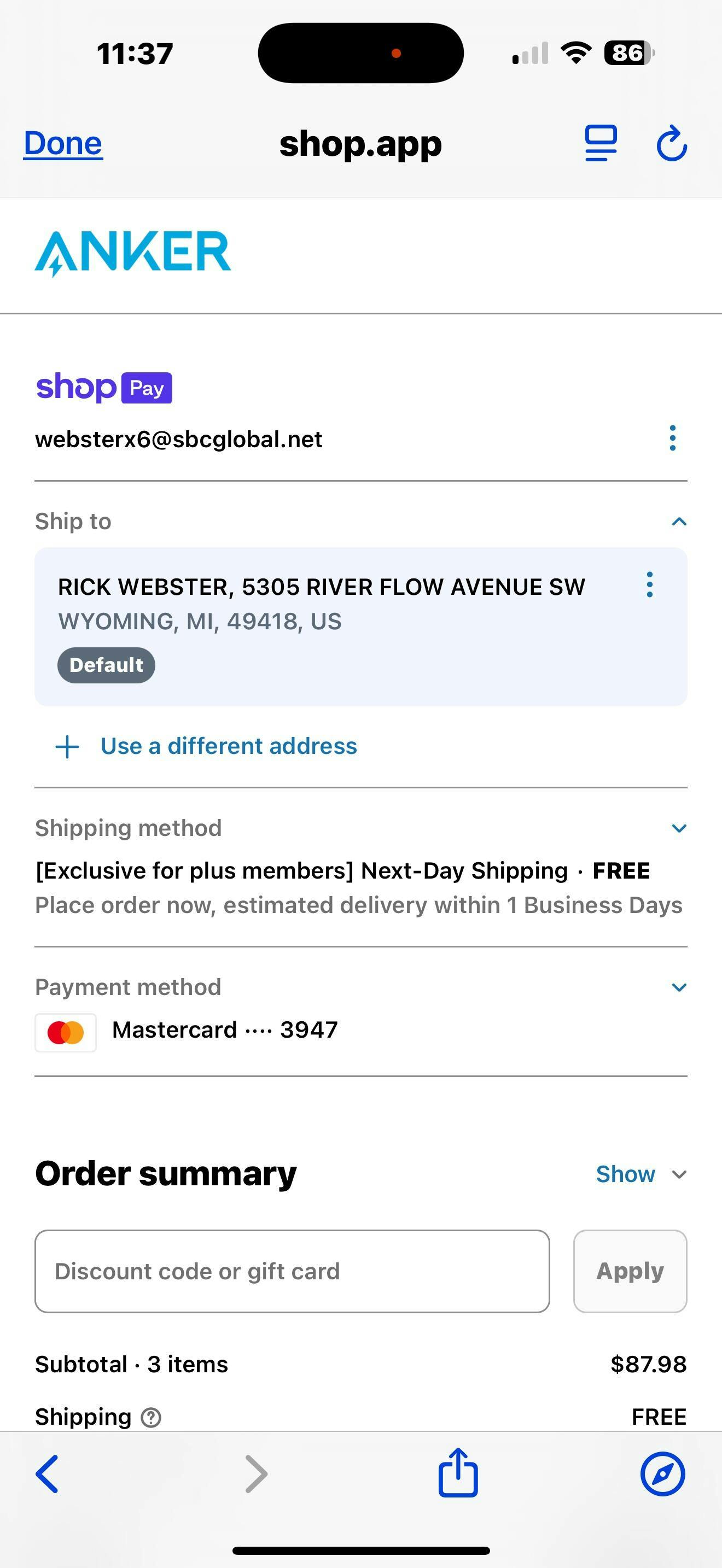The image size is (722, 1568).
Task: Apply the discount code
Action: click(x=630, y=1271)
